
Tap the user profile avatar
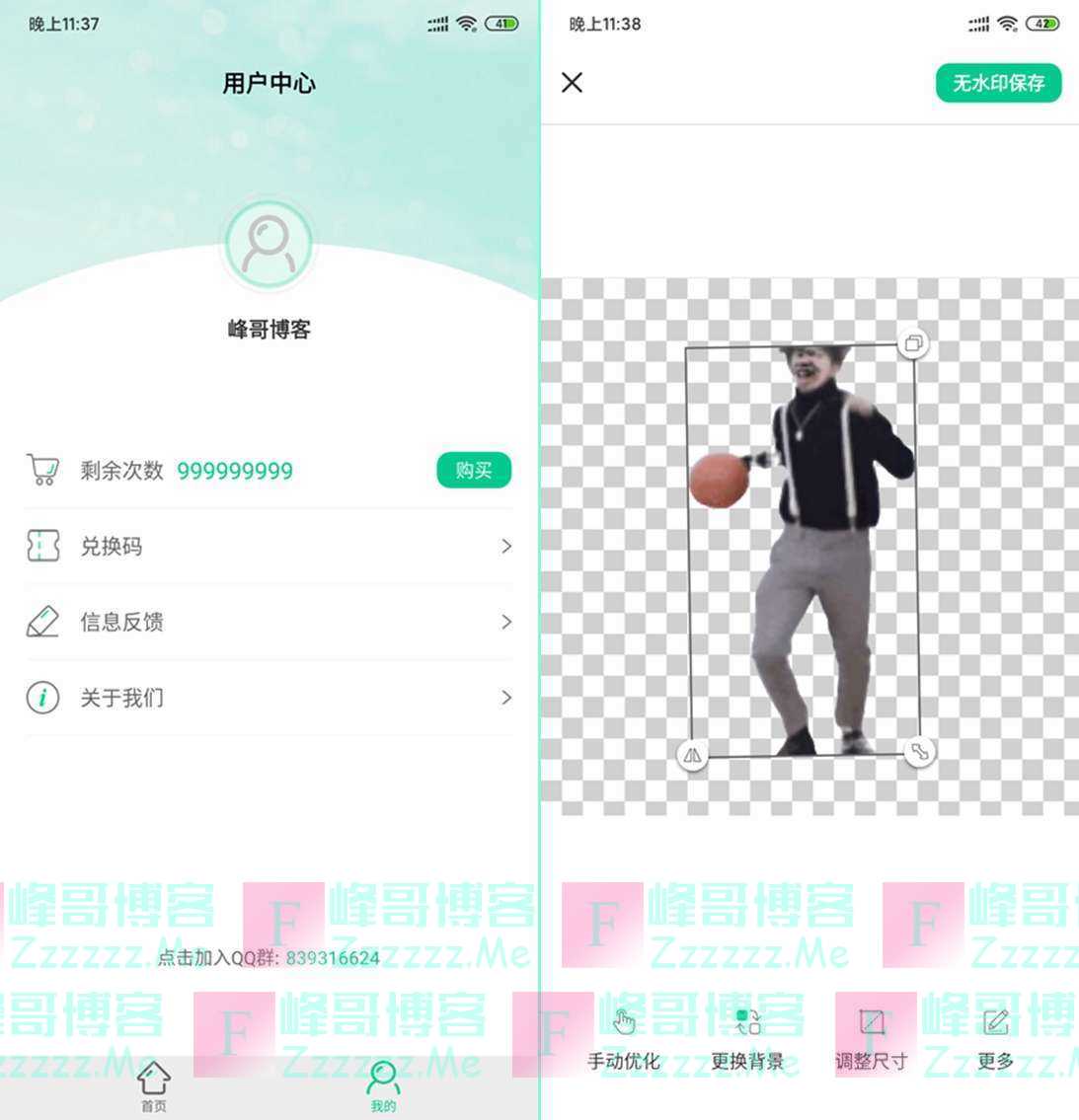[x=269, y=244]
